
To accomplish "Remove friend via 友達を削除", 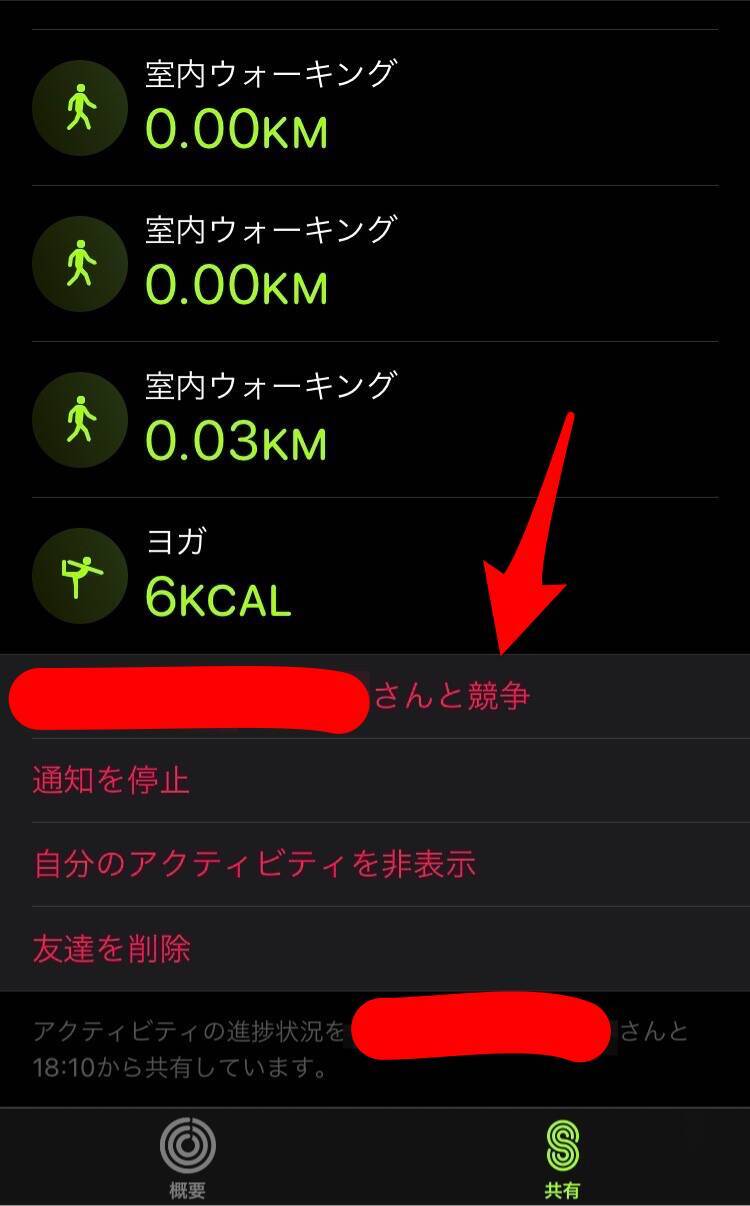I will click(111, 948).
